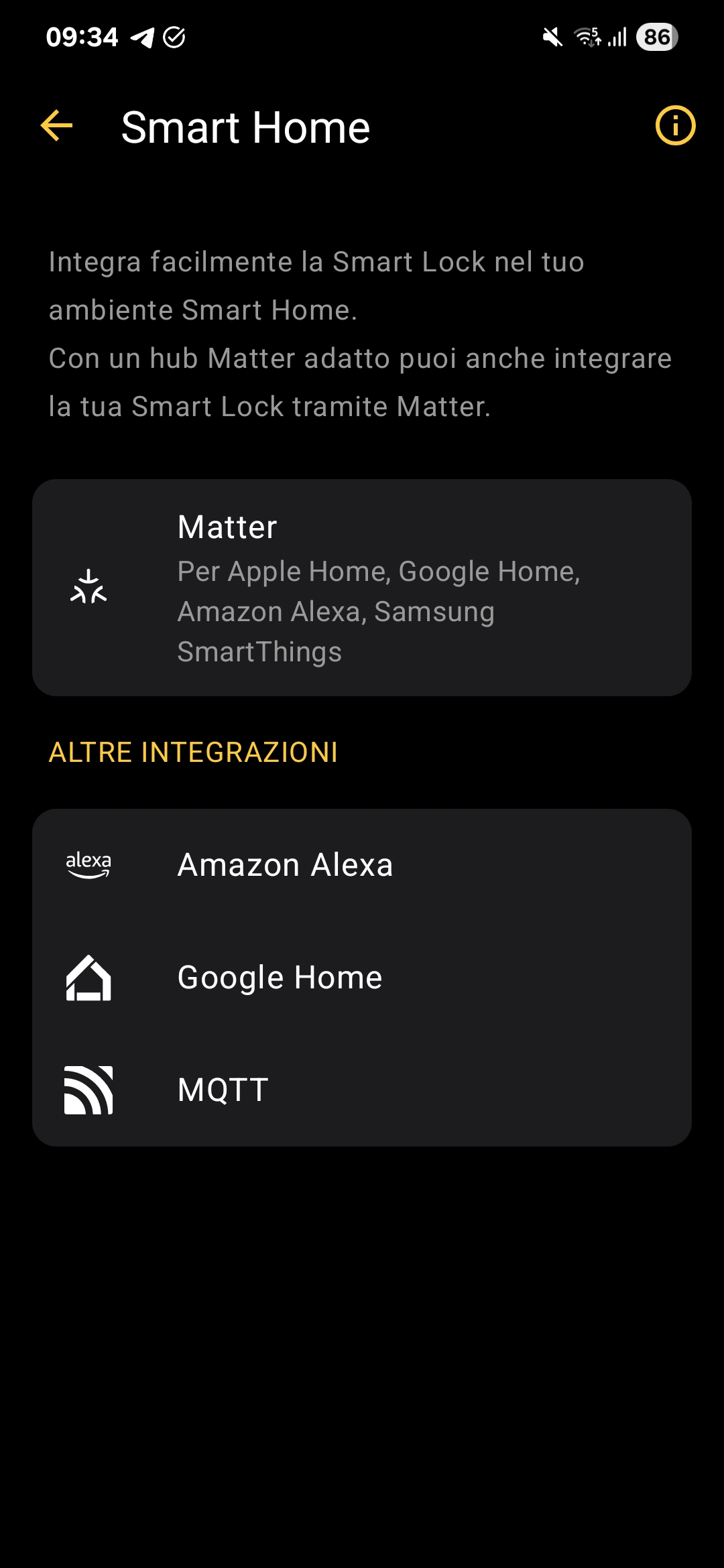This screenshot has height=1568, width=724.
Task: Tap the checkmark notification icon in status bar
Action: [176, 38]
